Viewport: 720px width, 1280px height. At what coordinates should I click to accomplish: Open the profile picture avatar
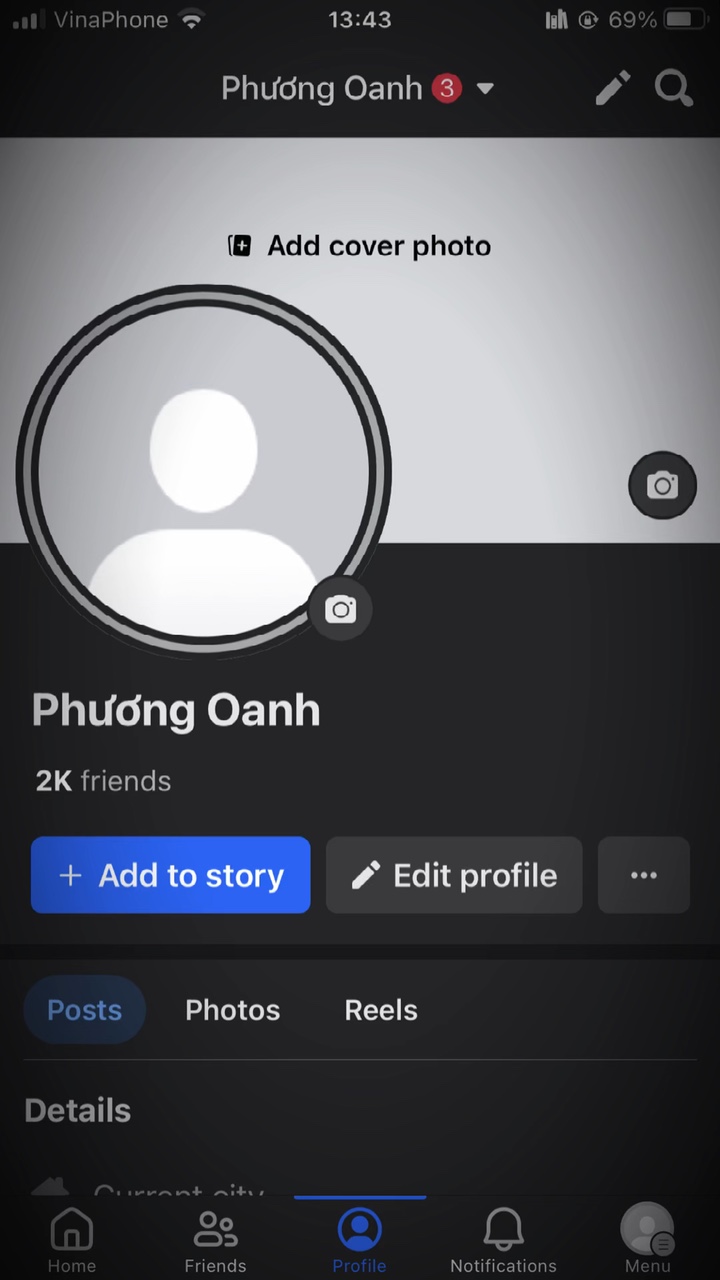(203, 470)
